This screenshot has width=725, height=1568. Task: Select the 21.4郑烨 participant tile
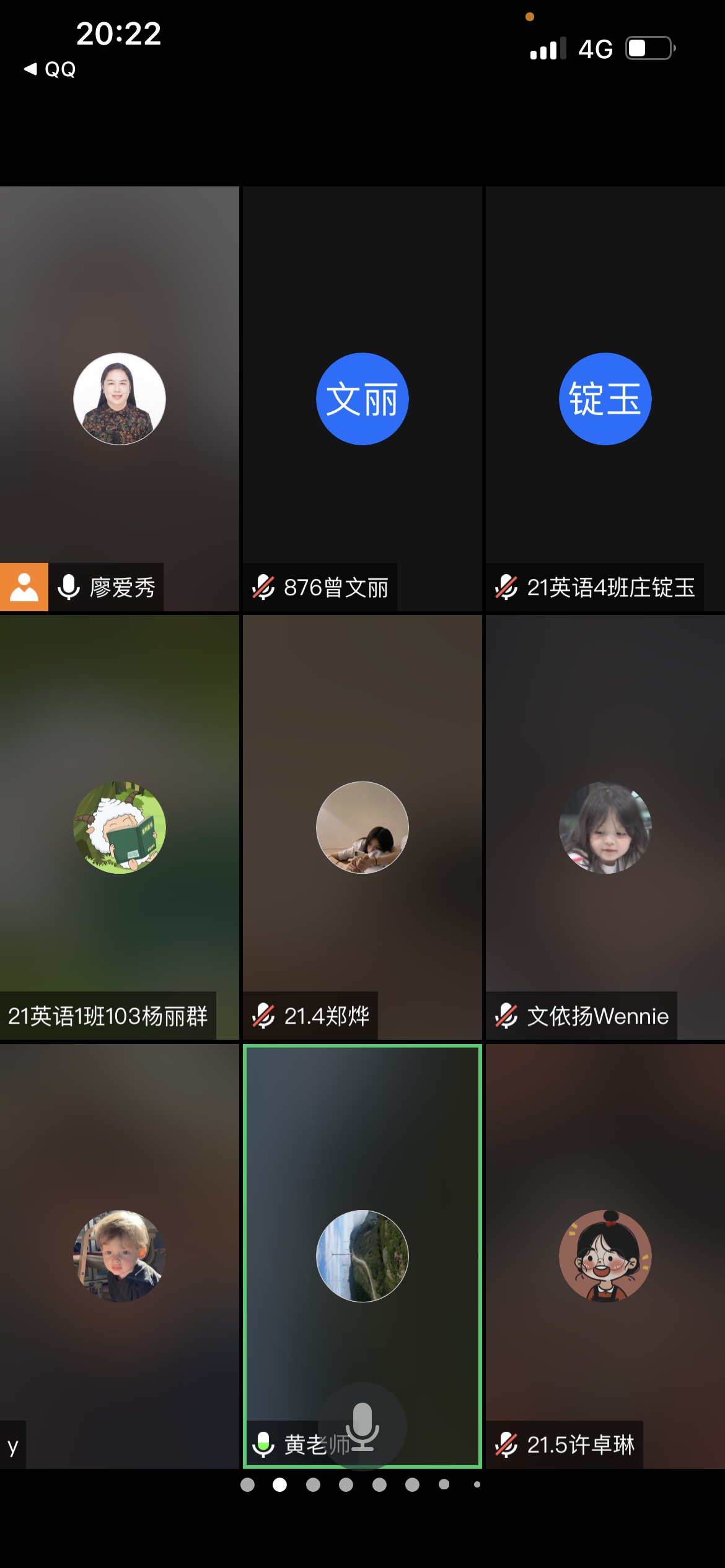click(362, 827)
